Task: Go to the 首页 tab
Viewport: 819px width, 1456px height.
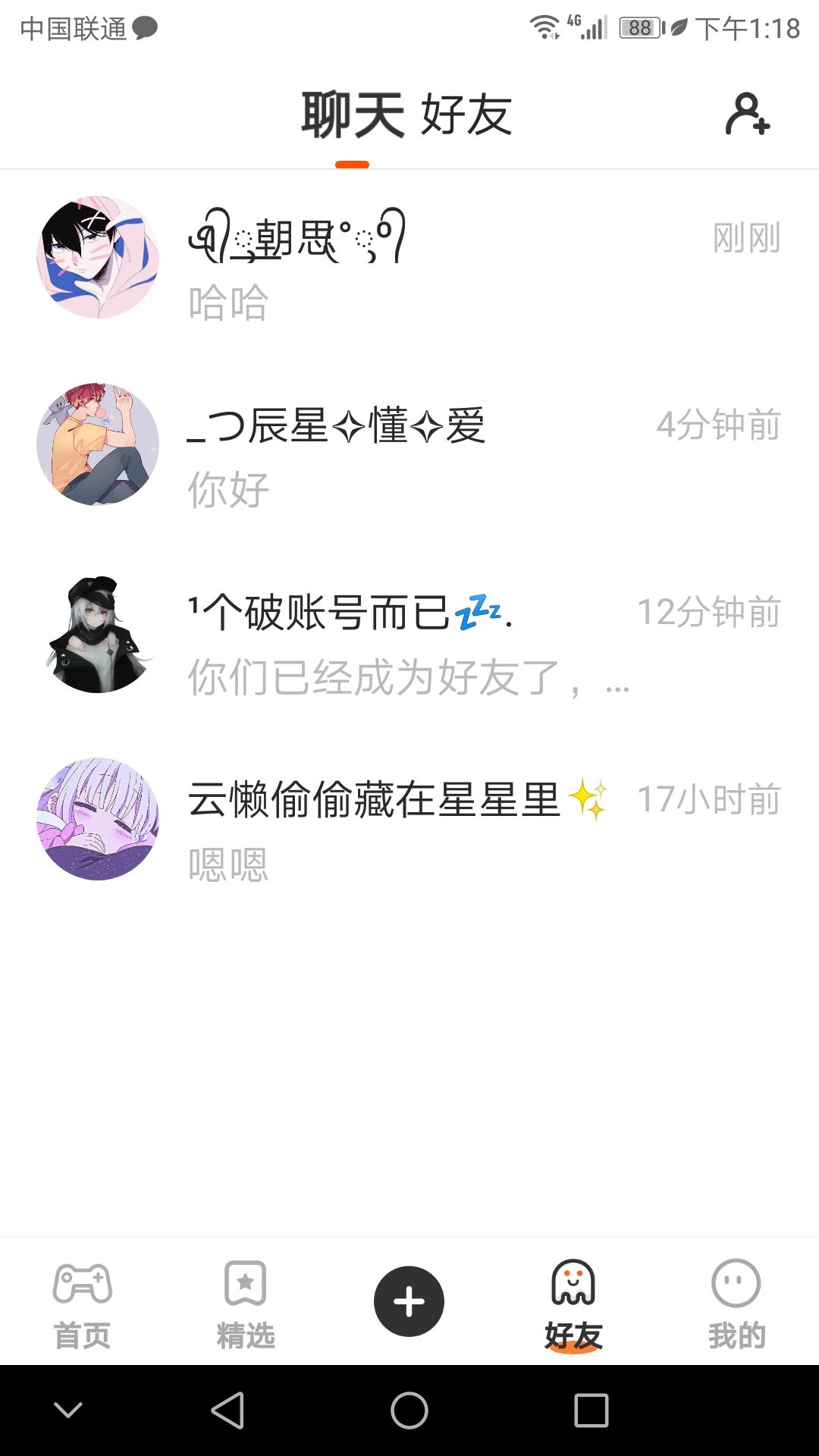Action: click(x=82, y=1304)
